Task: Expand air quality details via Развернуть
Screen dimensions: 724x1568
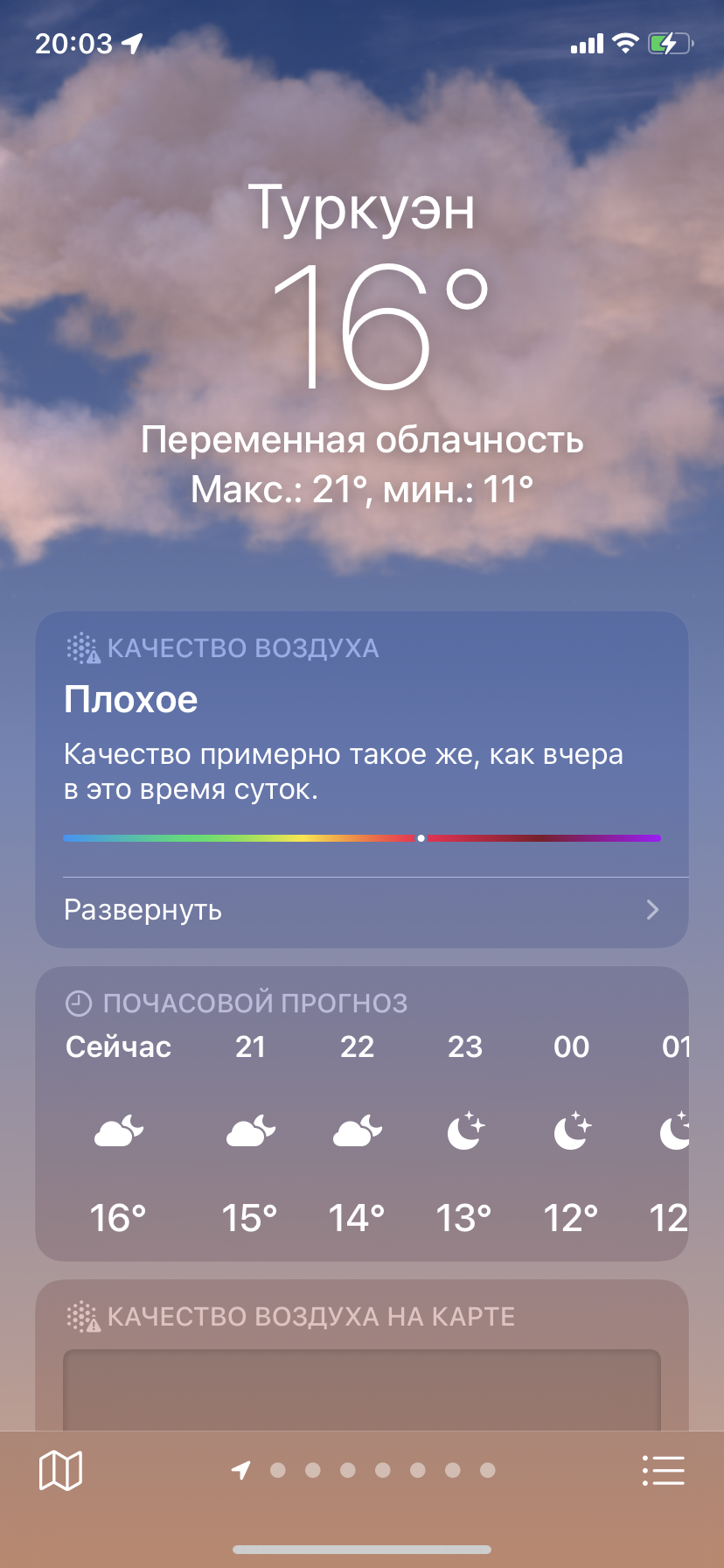Action: (361, 911)
